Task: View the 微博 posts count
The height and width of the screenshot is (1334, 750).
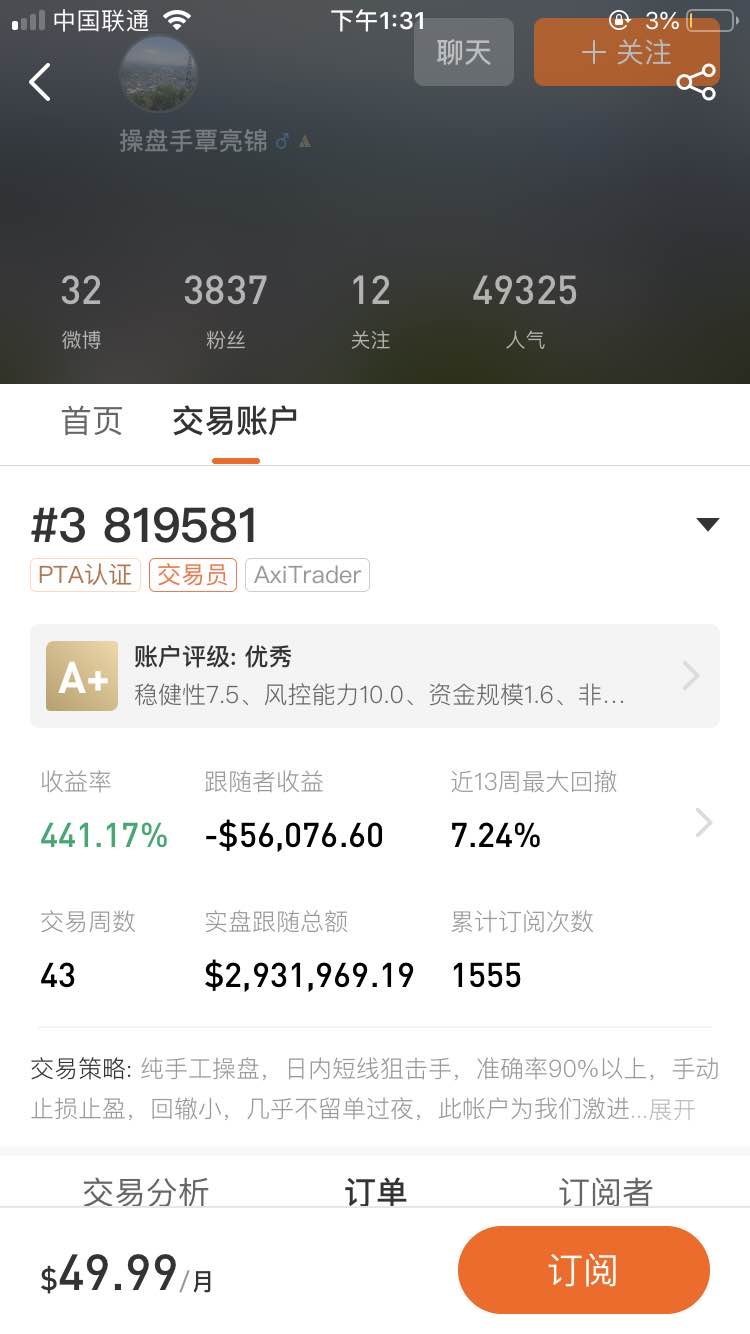Action: point(81,310)
